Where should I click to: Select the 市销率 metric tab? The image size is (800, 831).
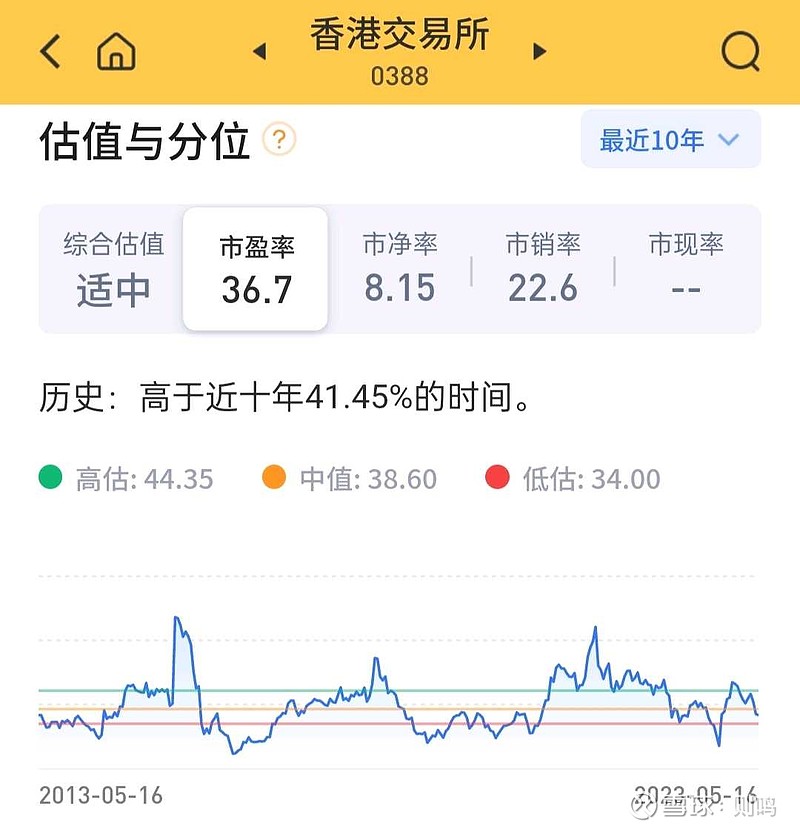[x=543, y=265]
